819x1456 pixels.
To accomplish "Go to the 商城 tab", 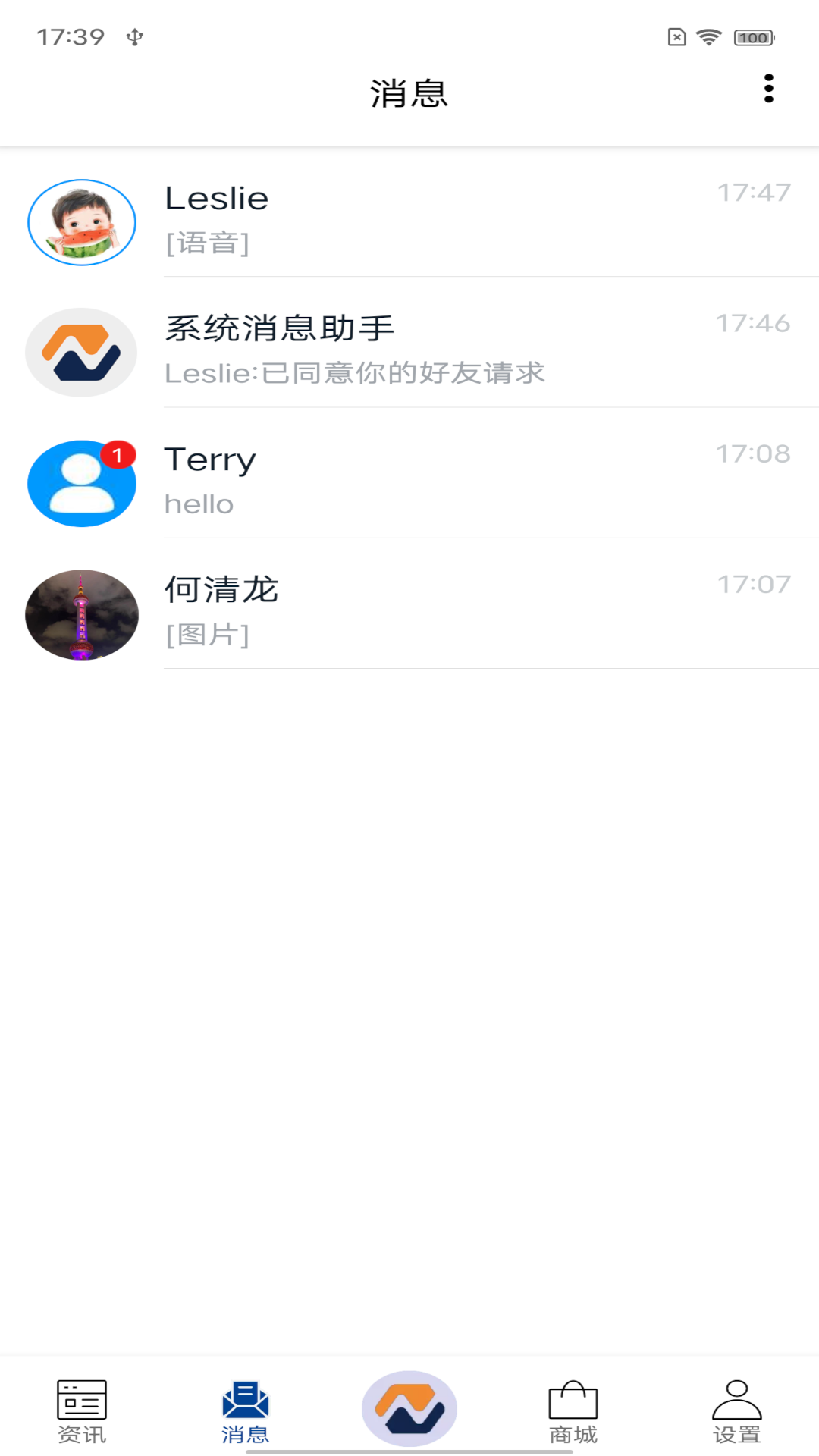I will point(573,1410).
